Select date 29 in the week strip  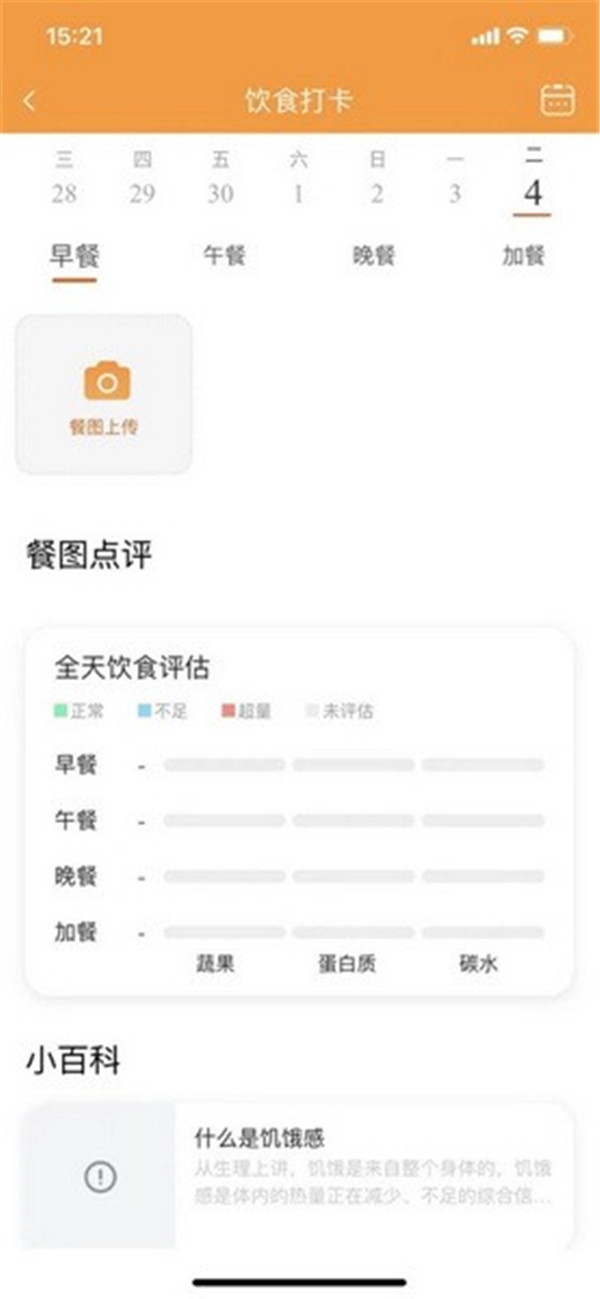coord(142,182)
